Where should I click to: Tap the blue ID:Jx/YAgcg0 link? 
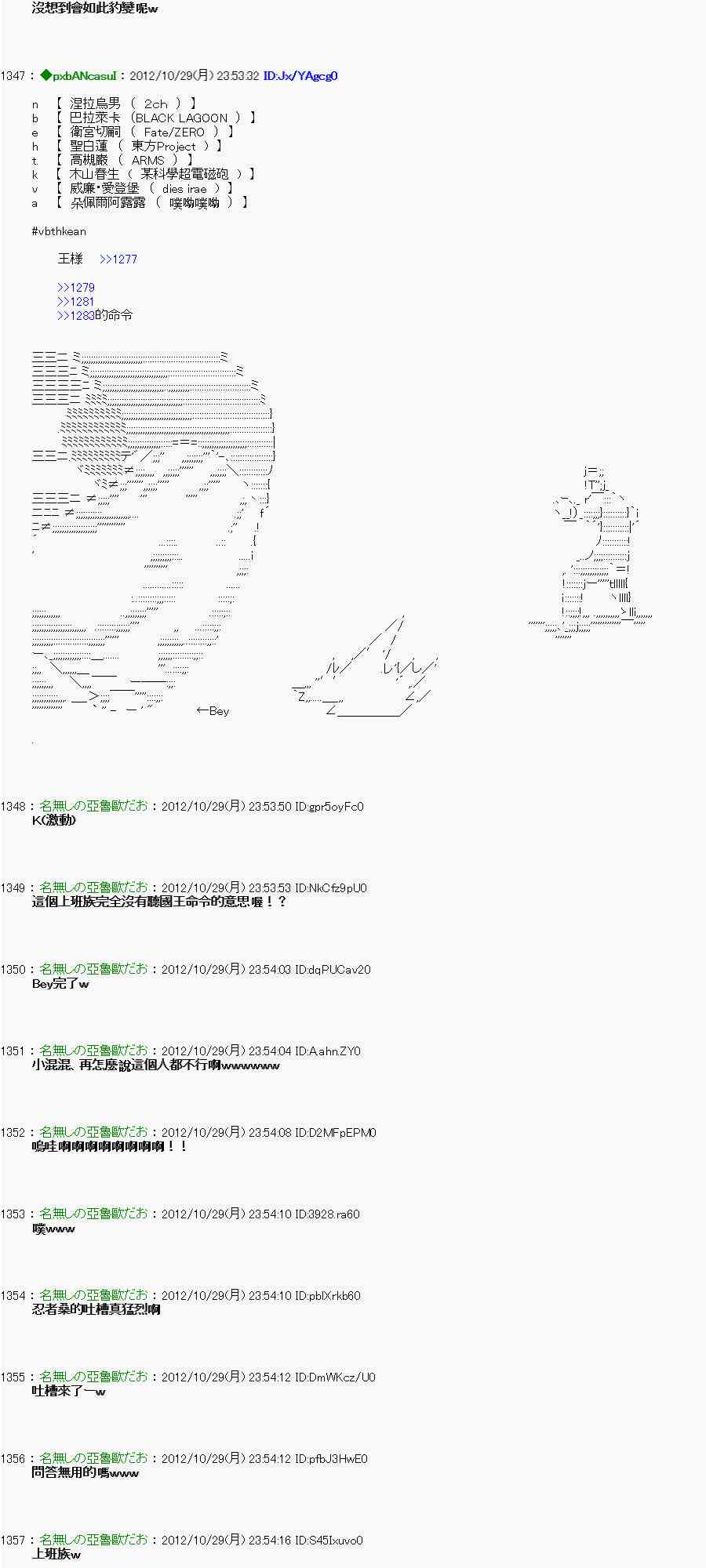(x=300, y=76)
